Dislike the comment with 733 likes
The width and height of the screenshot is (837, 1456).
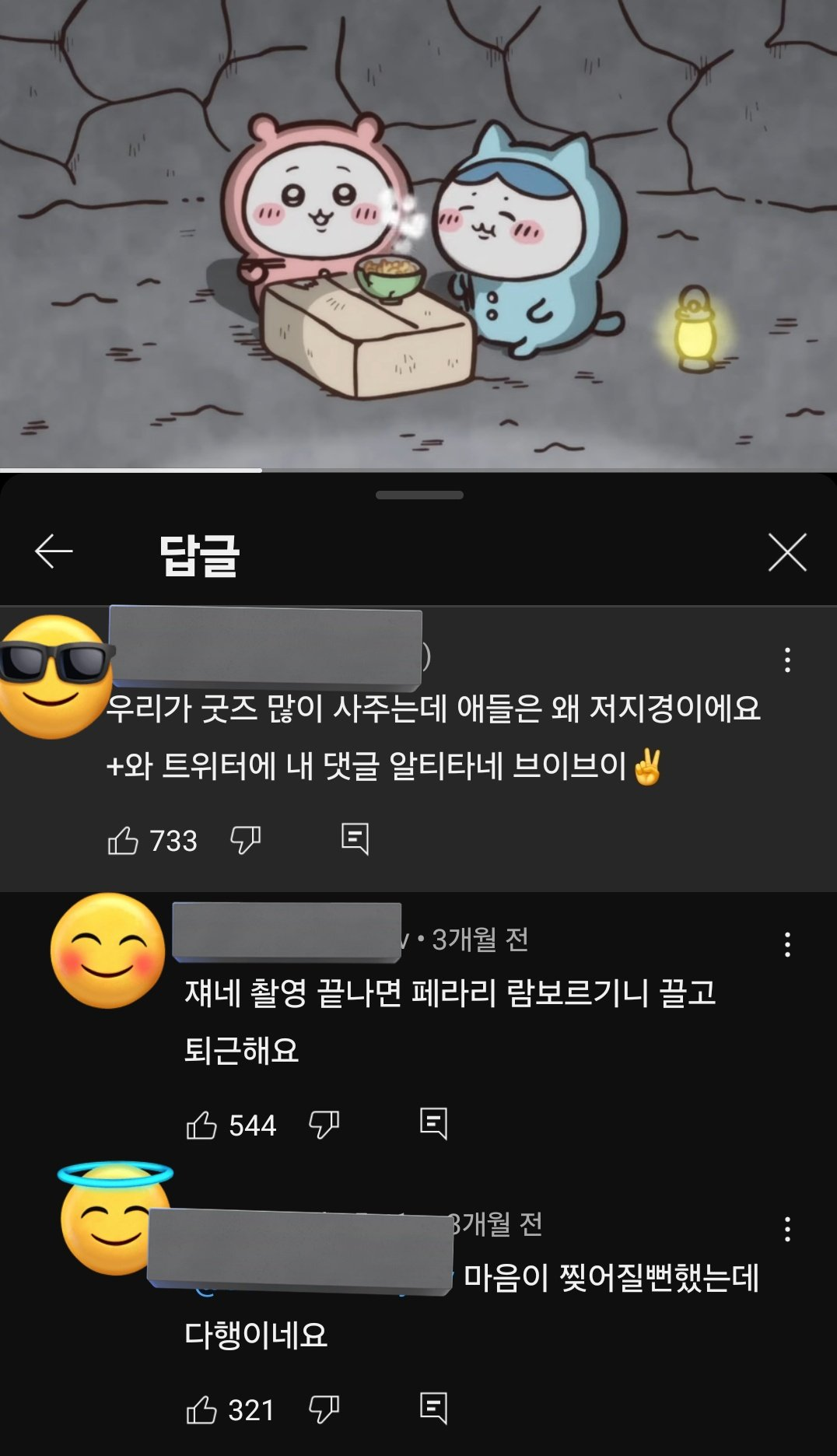pyautogui.click(x=245, y=840)
